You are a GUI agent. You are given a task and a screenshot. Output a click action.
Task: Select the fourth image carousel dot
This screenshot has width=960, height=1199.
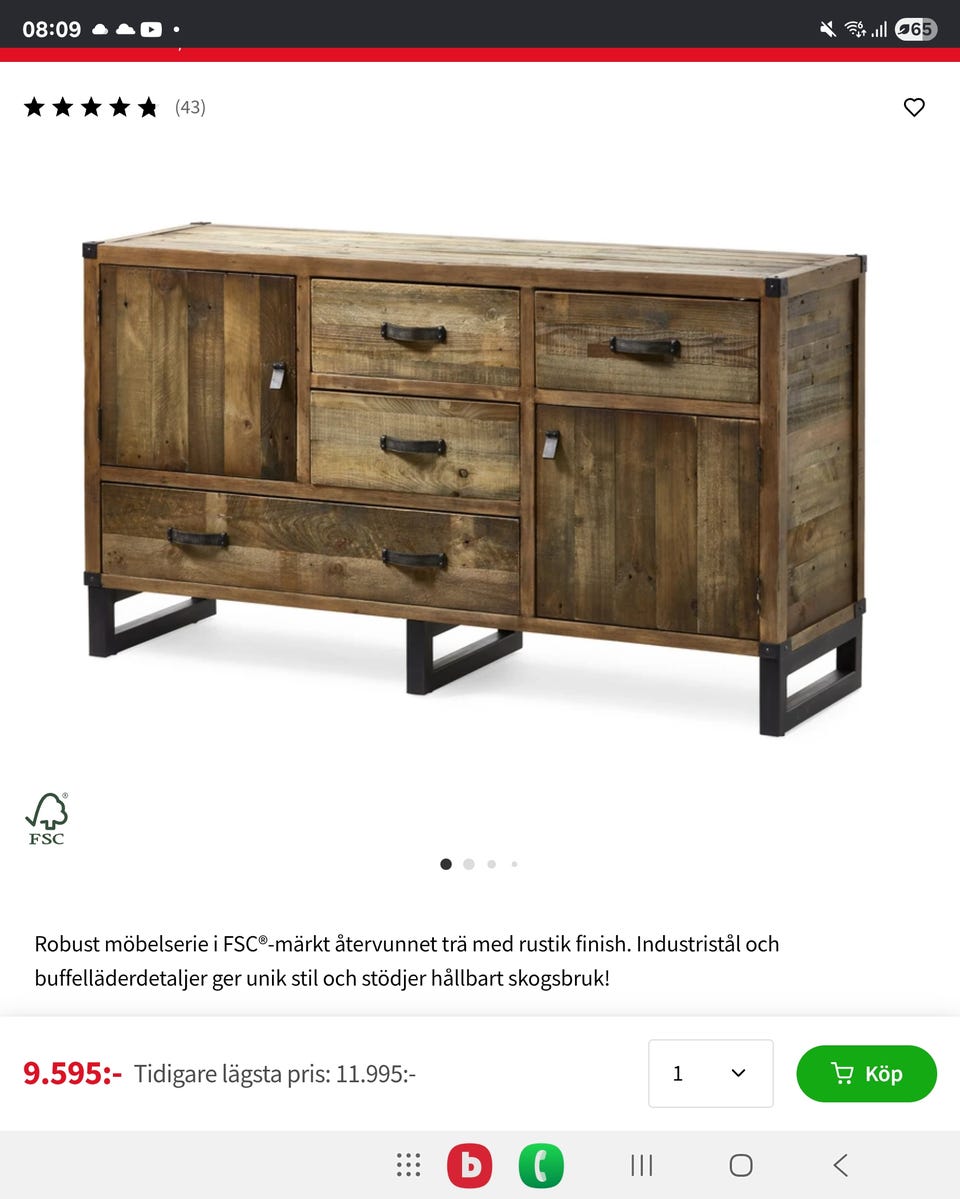pos(515,863)
